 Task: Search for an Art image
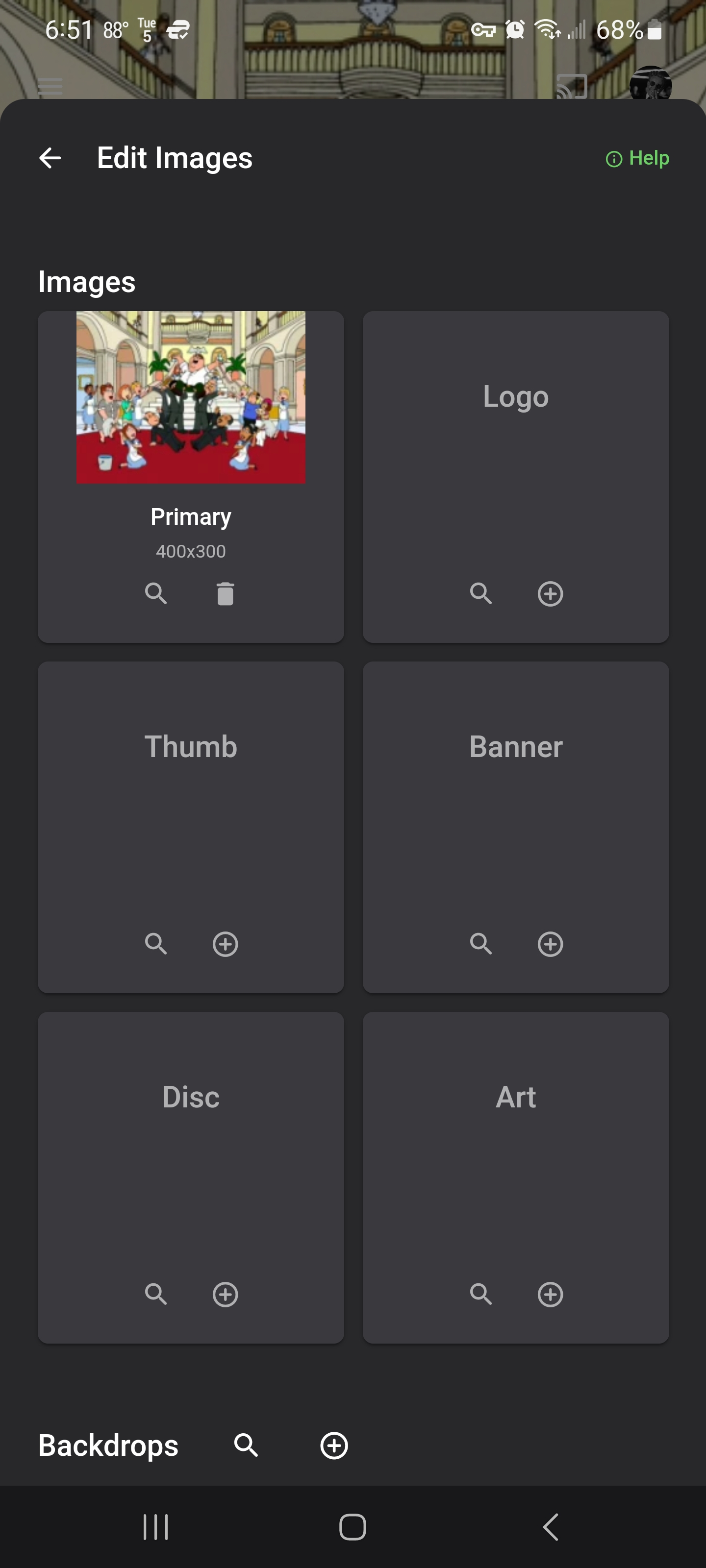click(x=480, y=1294)
